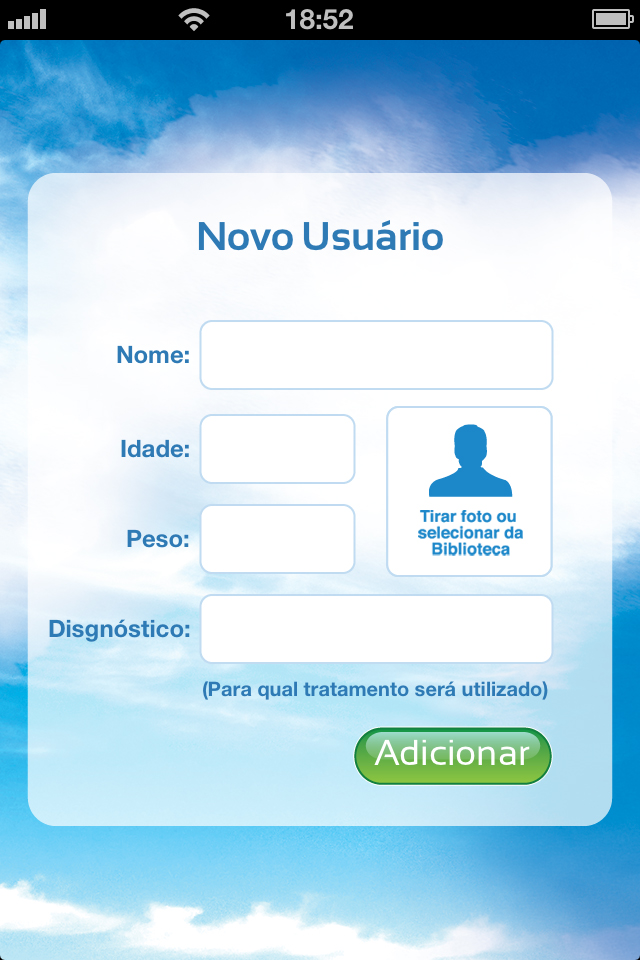Screen dimensions: 640x960
Task: Enter the Disgnóstico text field
Action: (x=376, y=629)
